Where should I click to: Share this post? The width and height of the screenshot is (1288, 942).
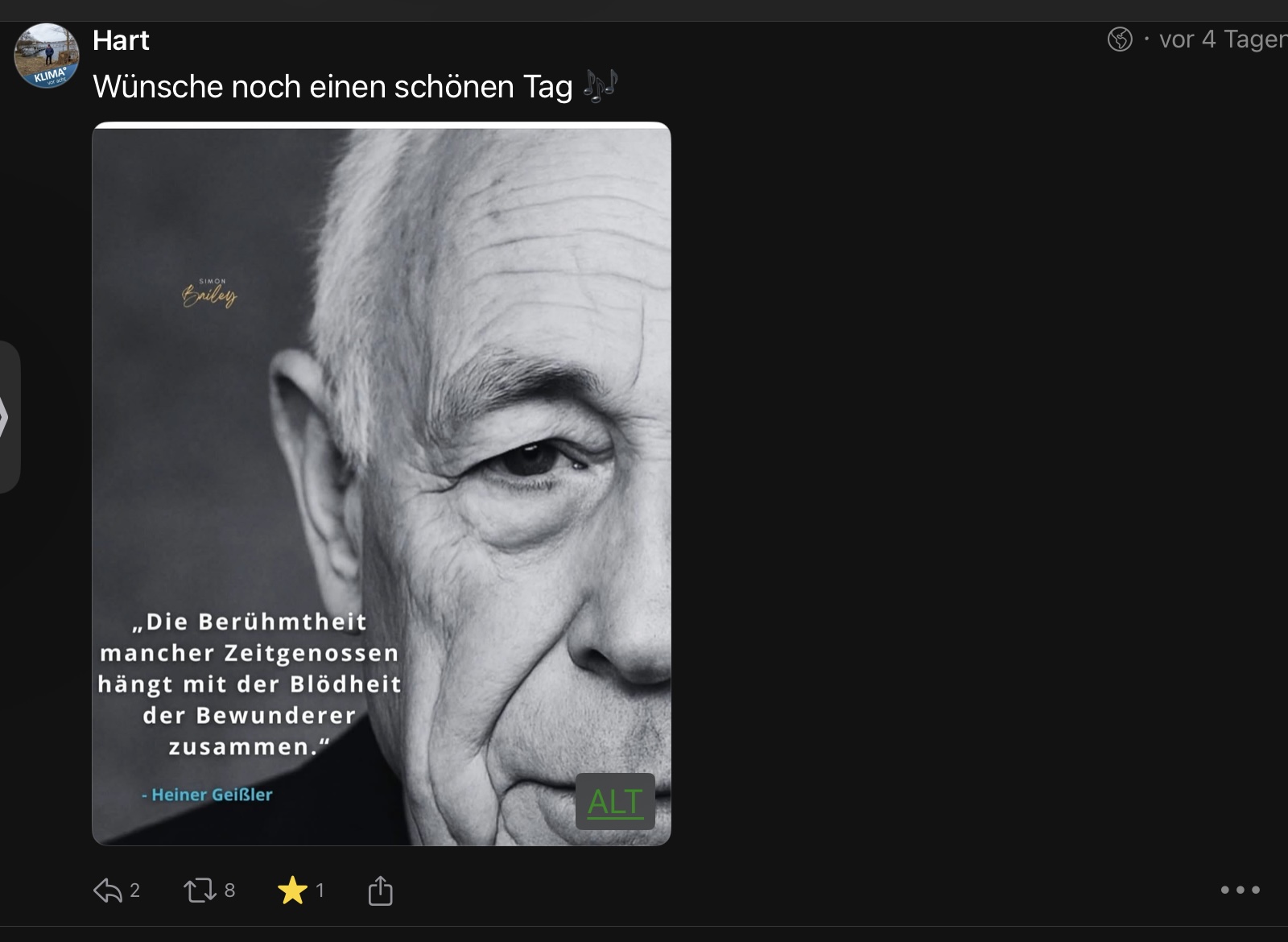pos(380,890)
